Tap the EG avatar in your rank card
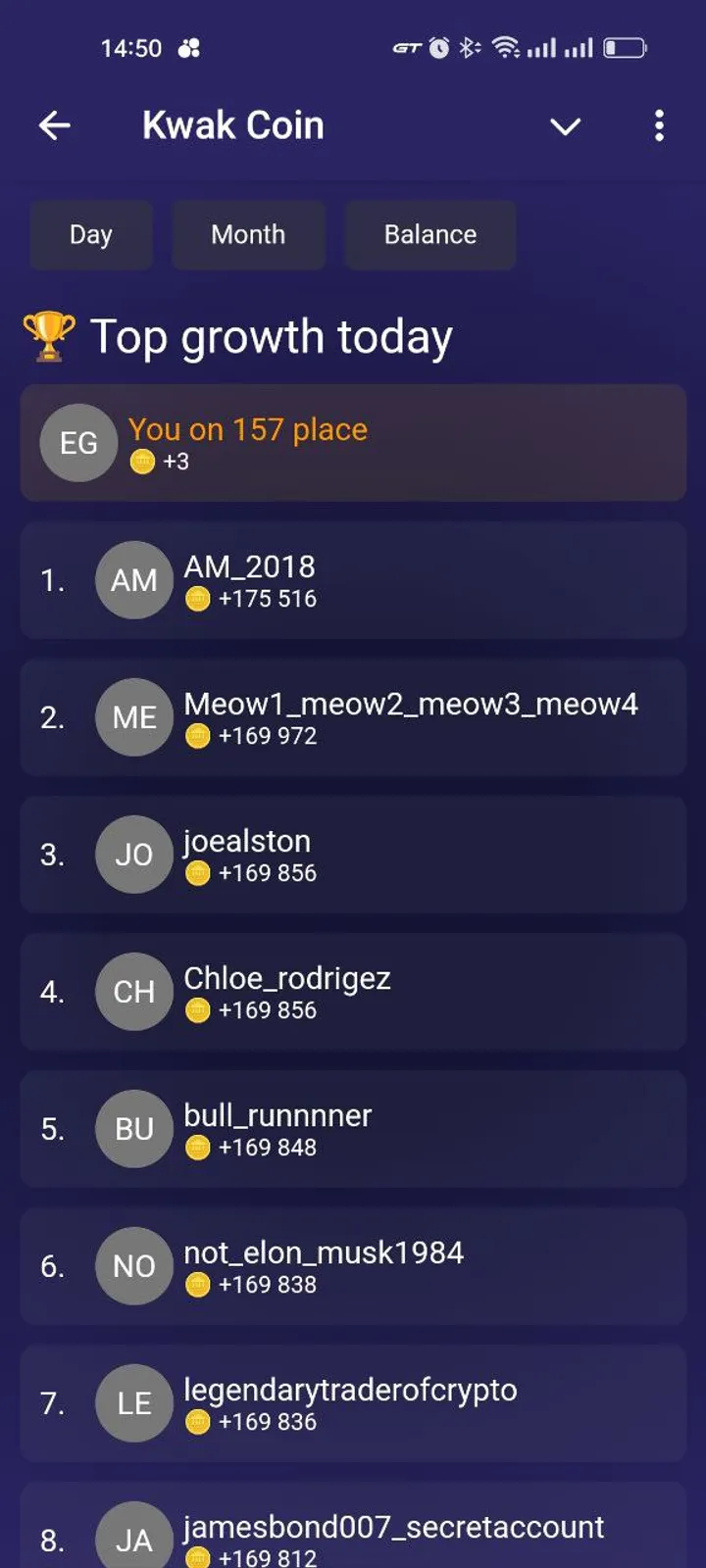 pyautogui.click(x=78, y=442)
